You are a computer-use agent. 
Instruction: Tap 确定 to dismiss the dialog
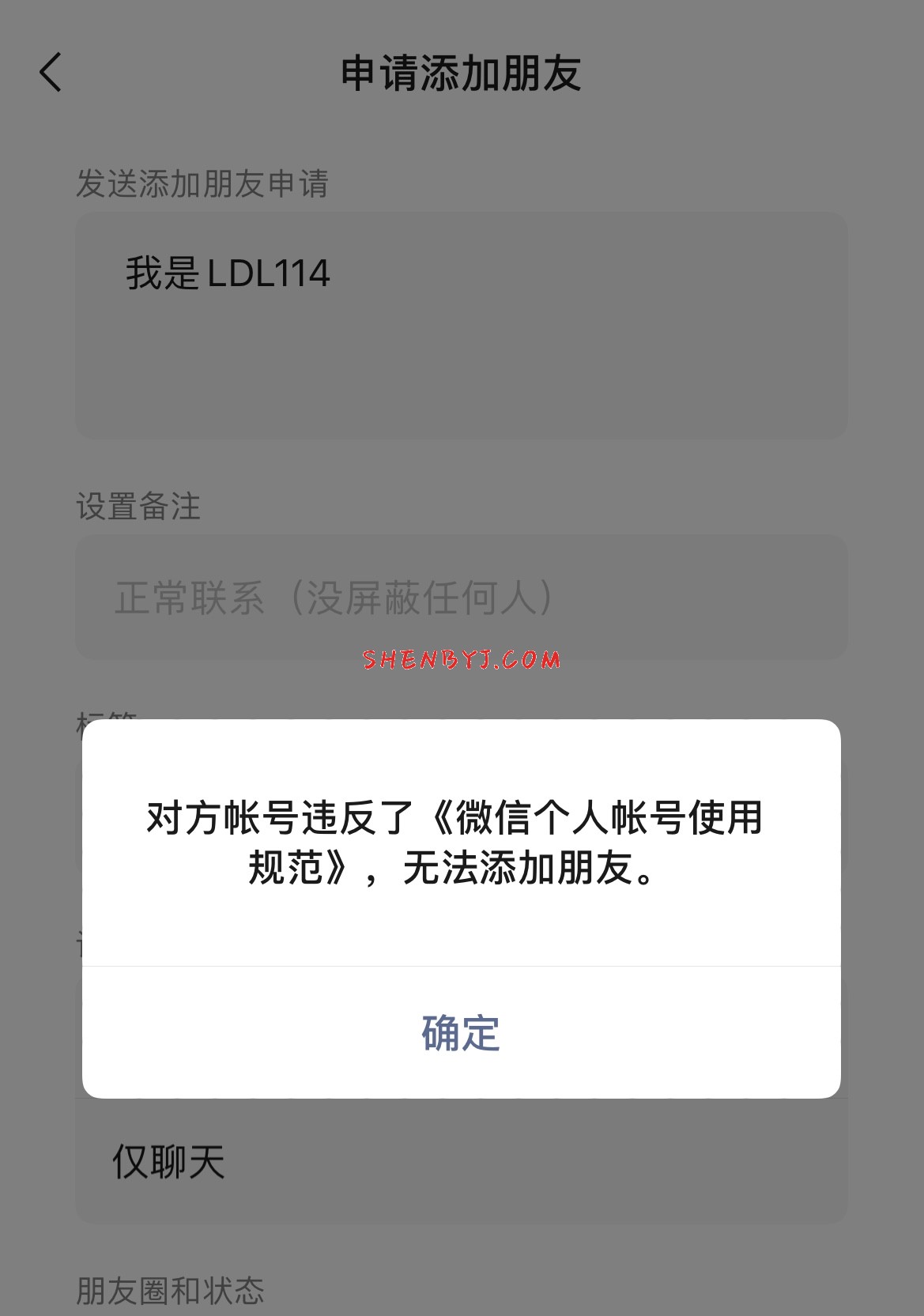pyautogui.click(x=461, y=1032)
